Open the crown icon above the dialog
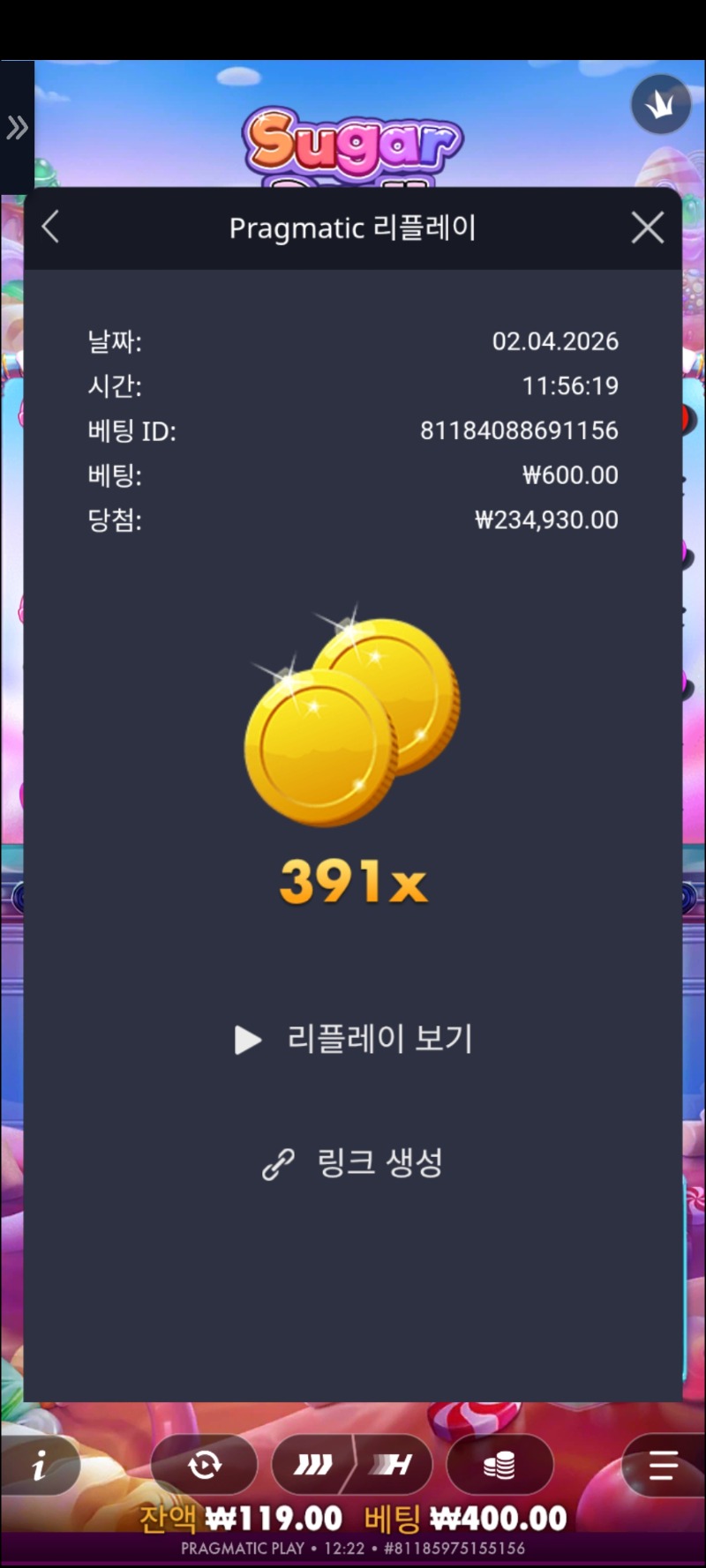This screenshot has height=1568, width=706. coord(660,105)
